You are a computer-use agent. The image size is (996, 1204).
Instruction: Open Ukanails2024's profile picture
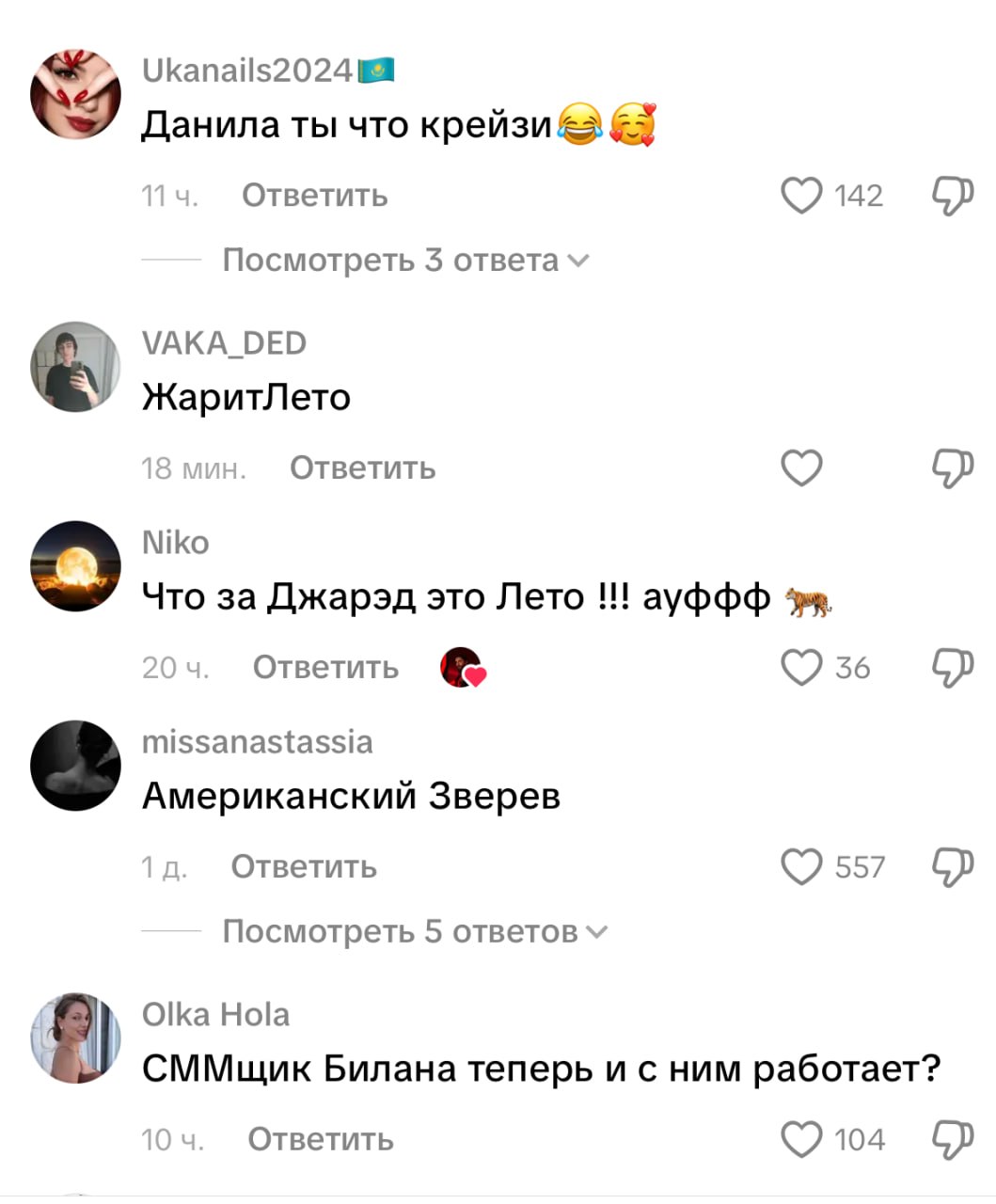coord(75,94)
